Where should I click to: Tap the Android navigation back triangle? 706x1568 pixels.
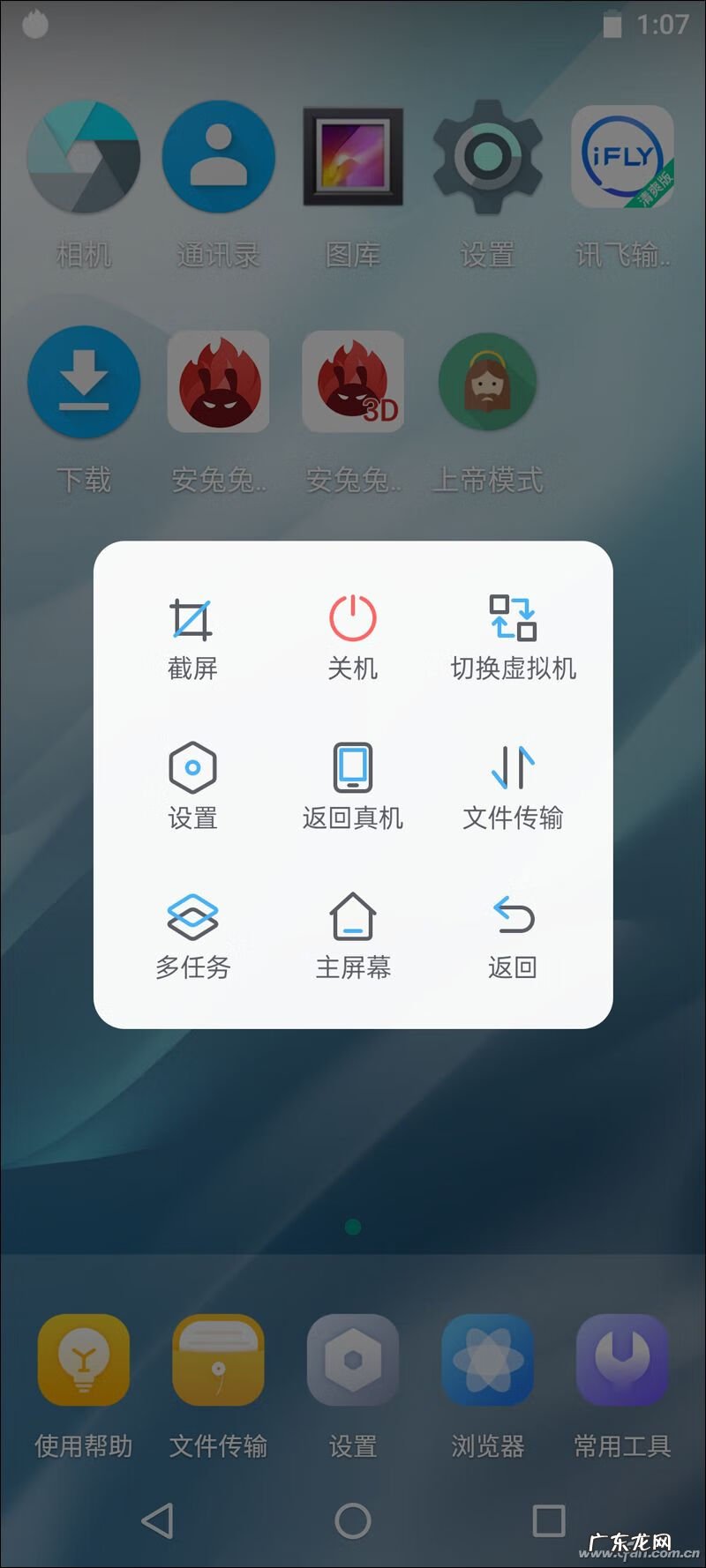click(x=156, y=1519)
